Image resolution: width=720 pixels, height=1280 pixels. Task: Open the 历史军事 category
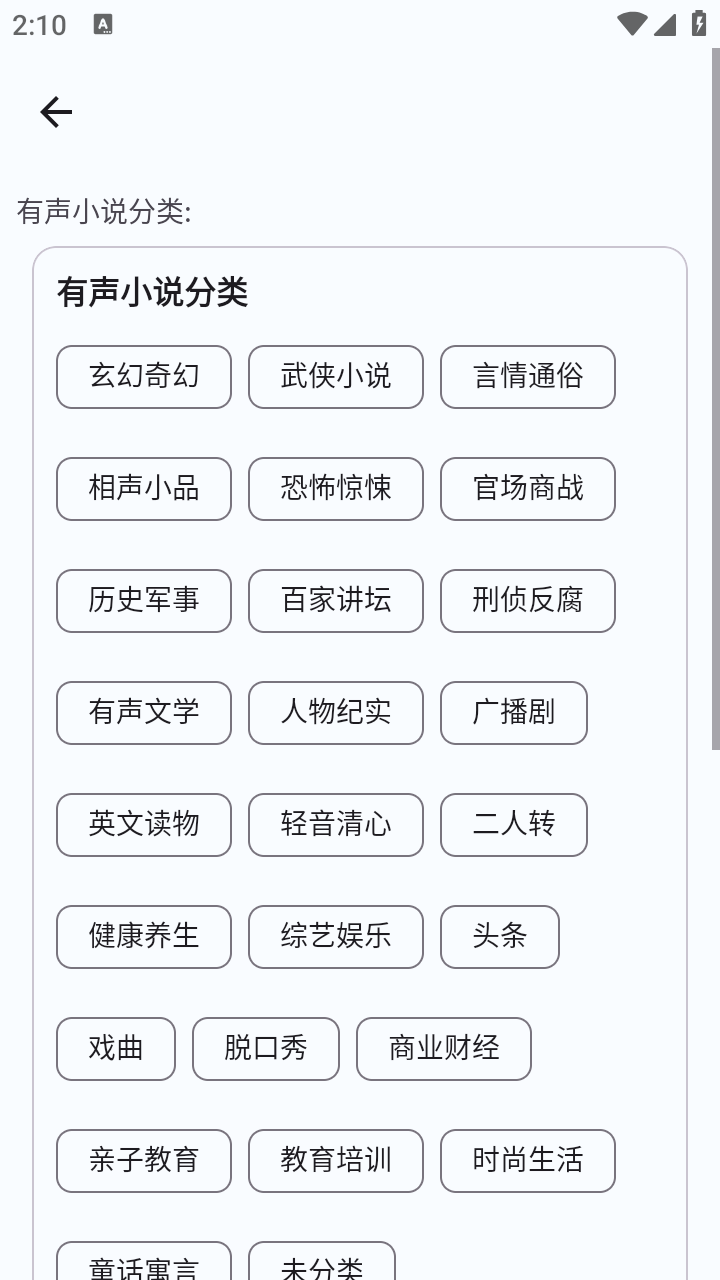point(143,601)
